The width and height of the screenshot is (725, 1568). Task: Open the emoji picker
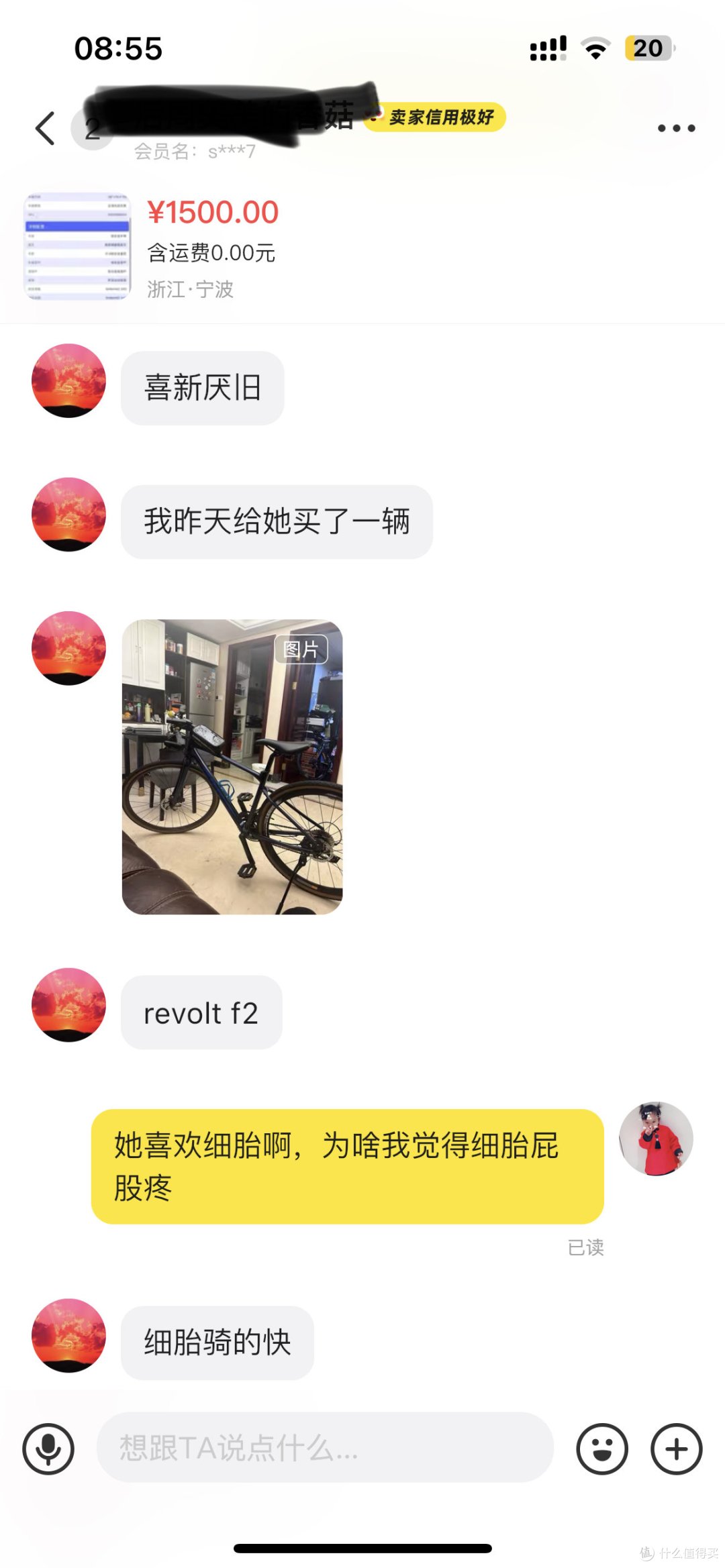(x=601, y=1449)
